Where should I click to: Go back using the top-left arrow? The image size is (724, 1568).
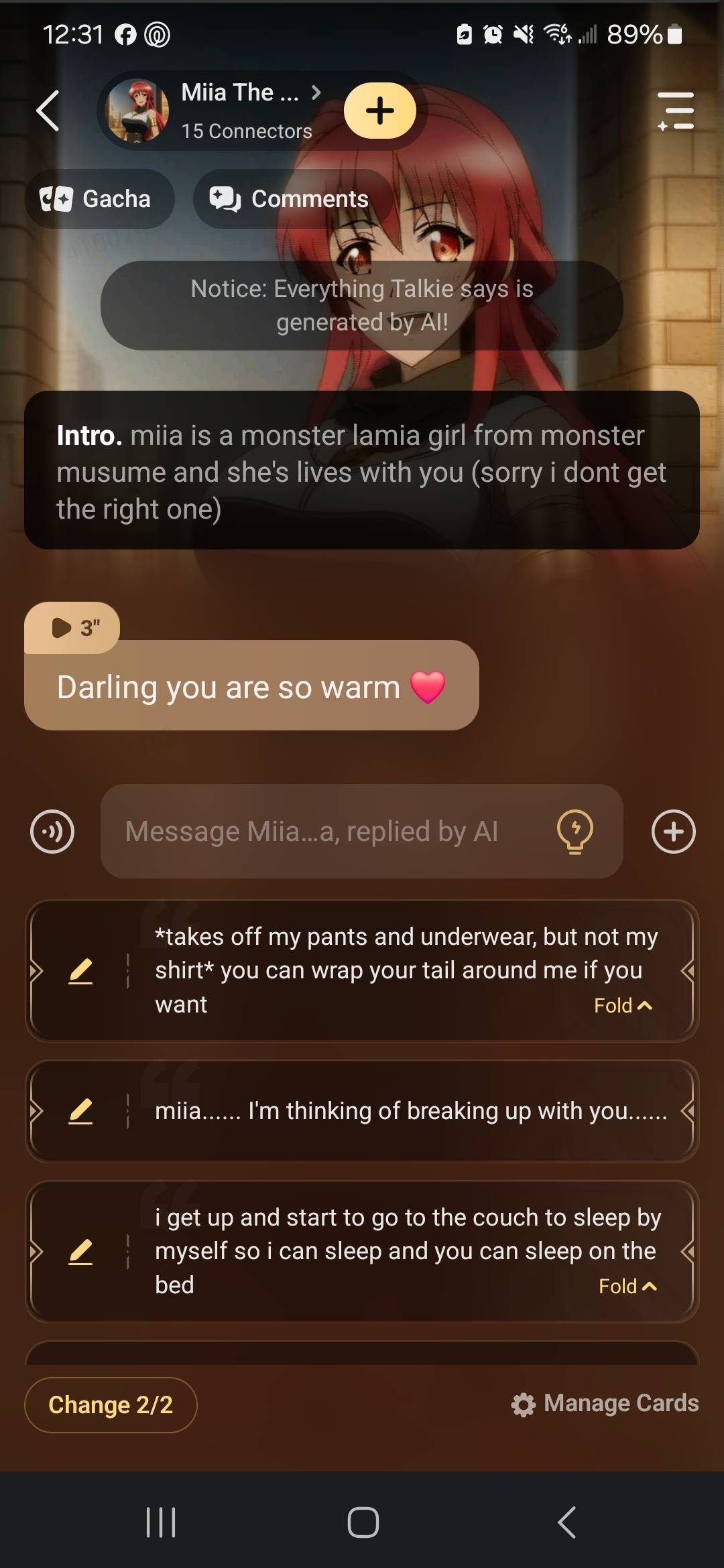point(48,111)
